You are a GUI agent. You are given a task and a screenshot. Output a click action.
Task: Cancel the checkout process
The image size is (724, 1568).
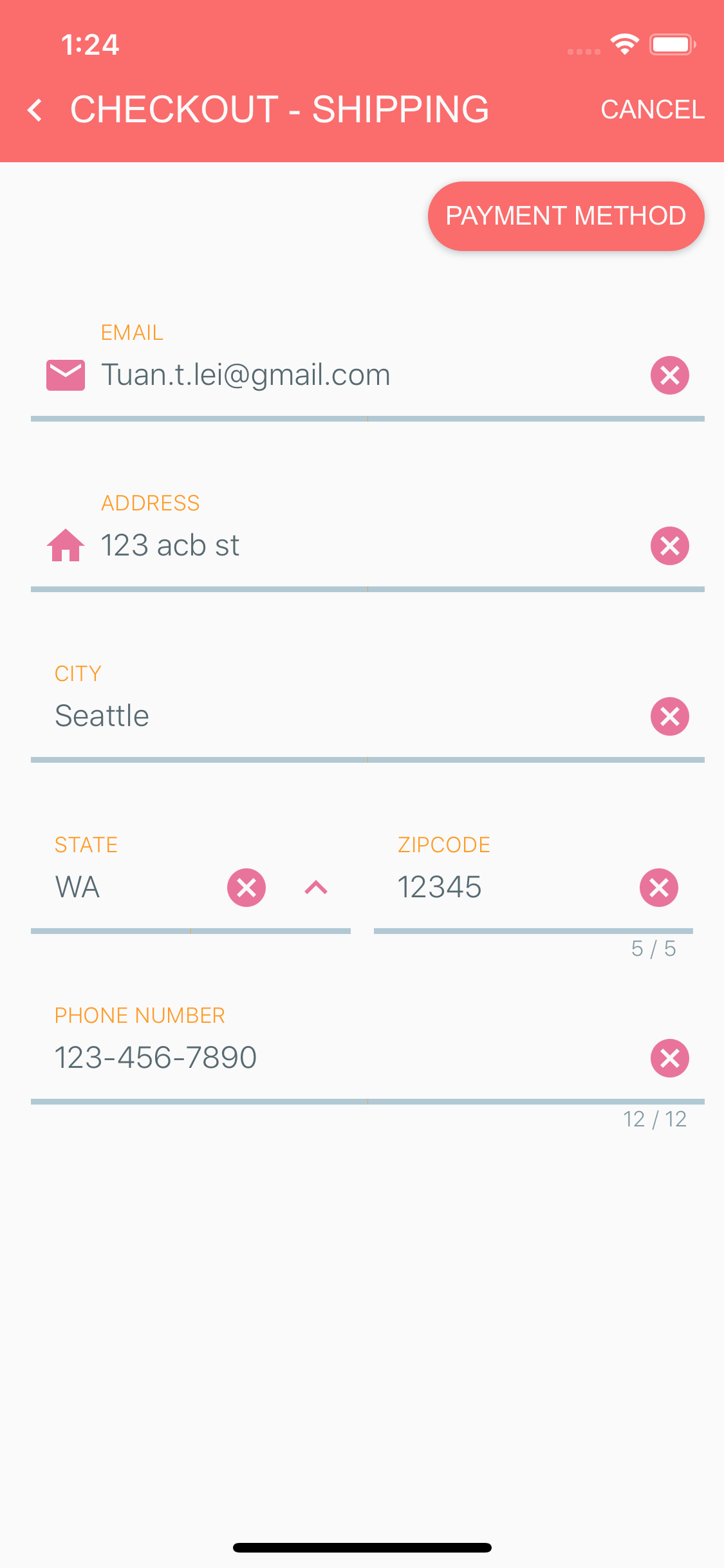coord(653,109)
